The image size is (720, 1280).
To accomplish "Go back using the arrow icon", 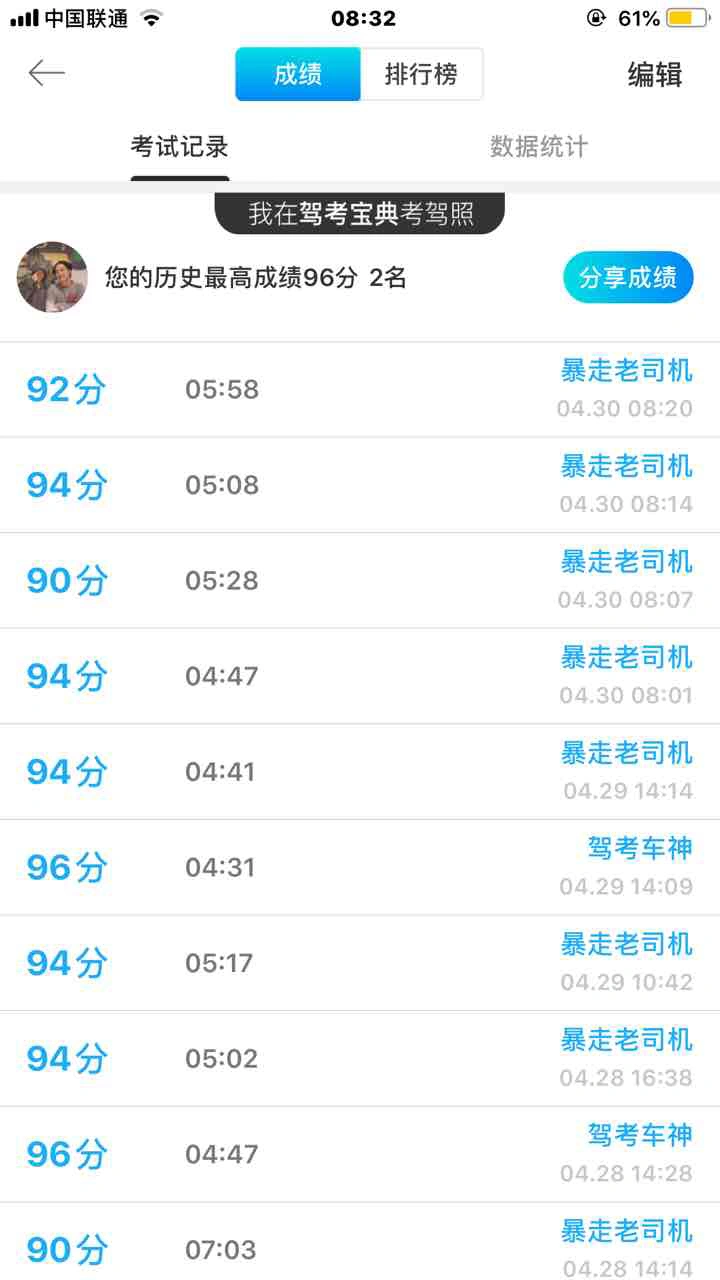I will 46,73.
